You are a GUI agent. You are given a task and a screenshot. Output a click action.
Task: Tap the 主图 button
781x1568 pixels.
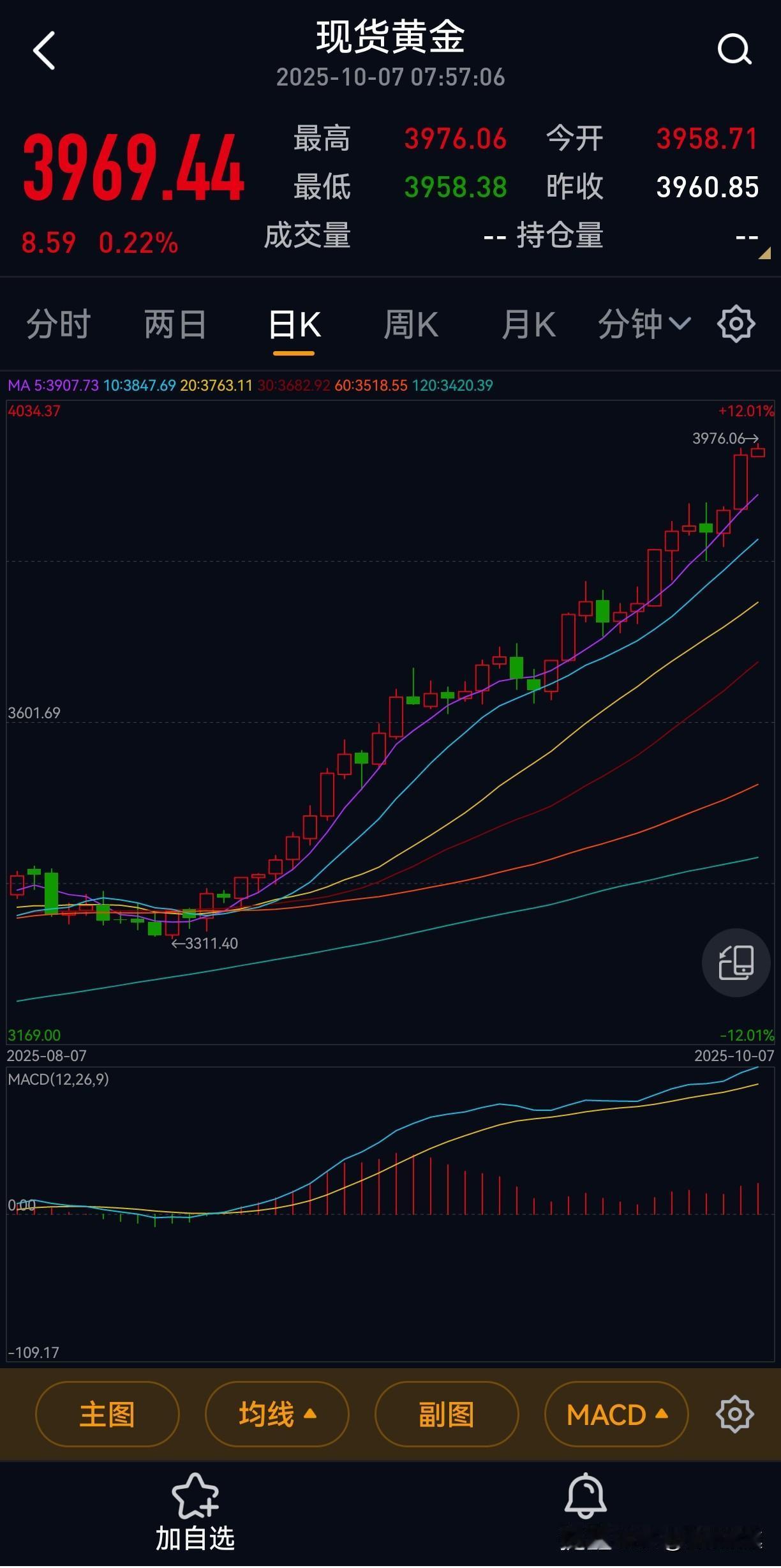[107, 1414]
